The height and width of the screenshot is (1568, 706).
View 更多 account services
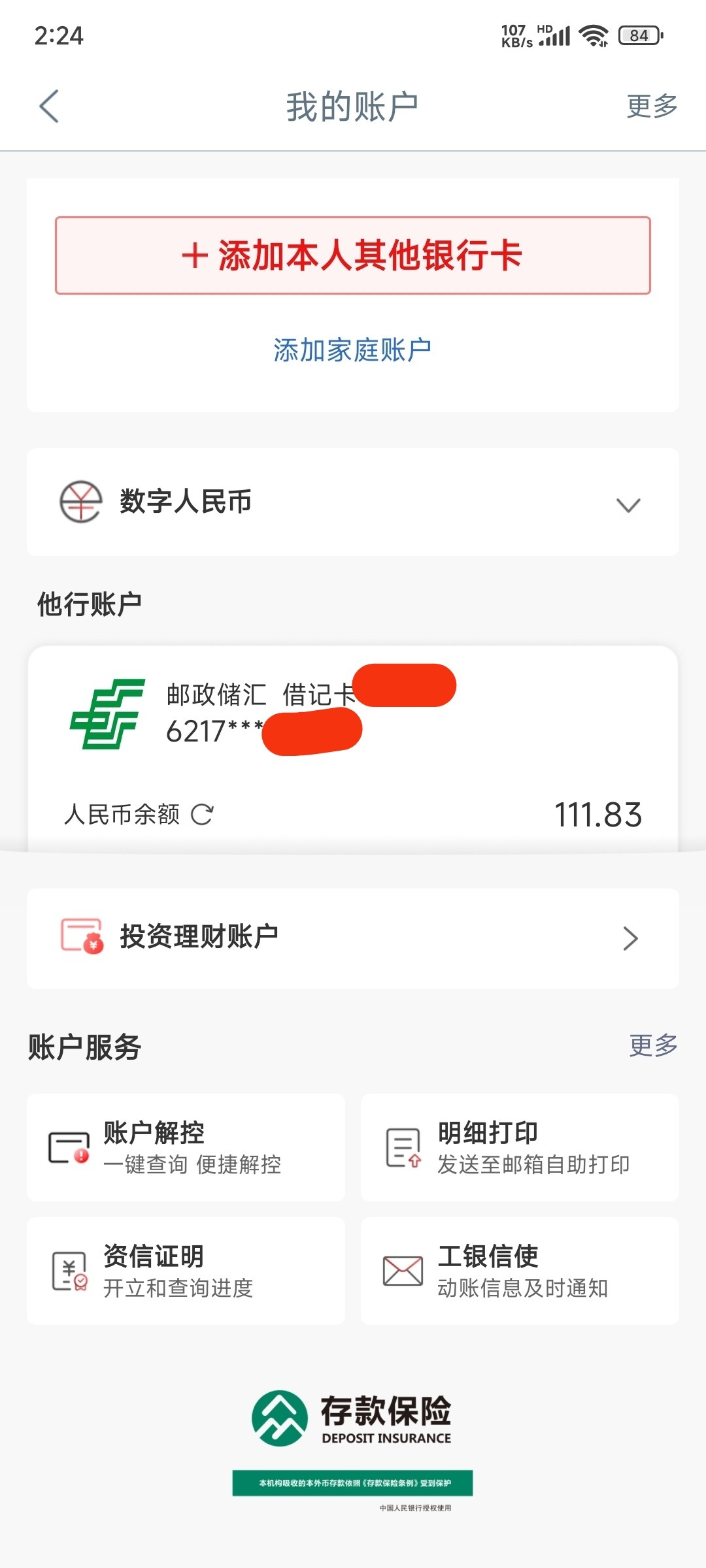coord(653,1045)
